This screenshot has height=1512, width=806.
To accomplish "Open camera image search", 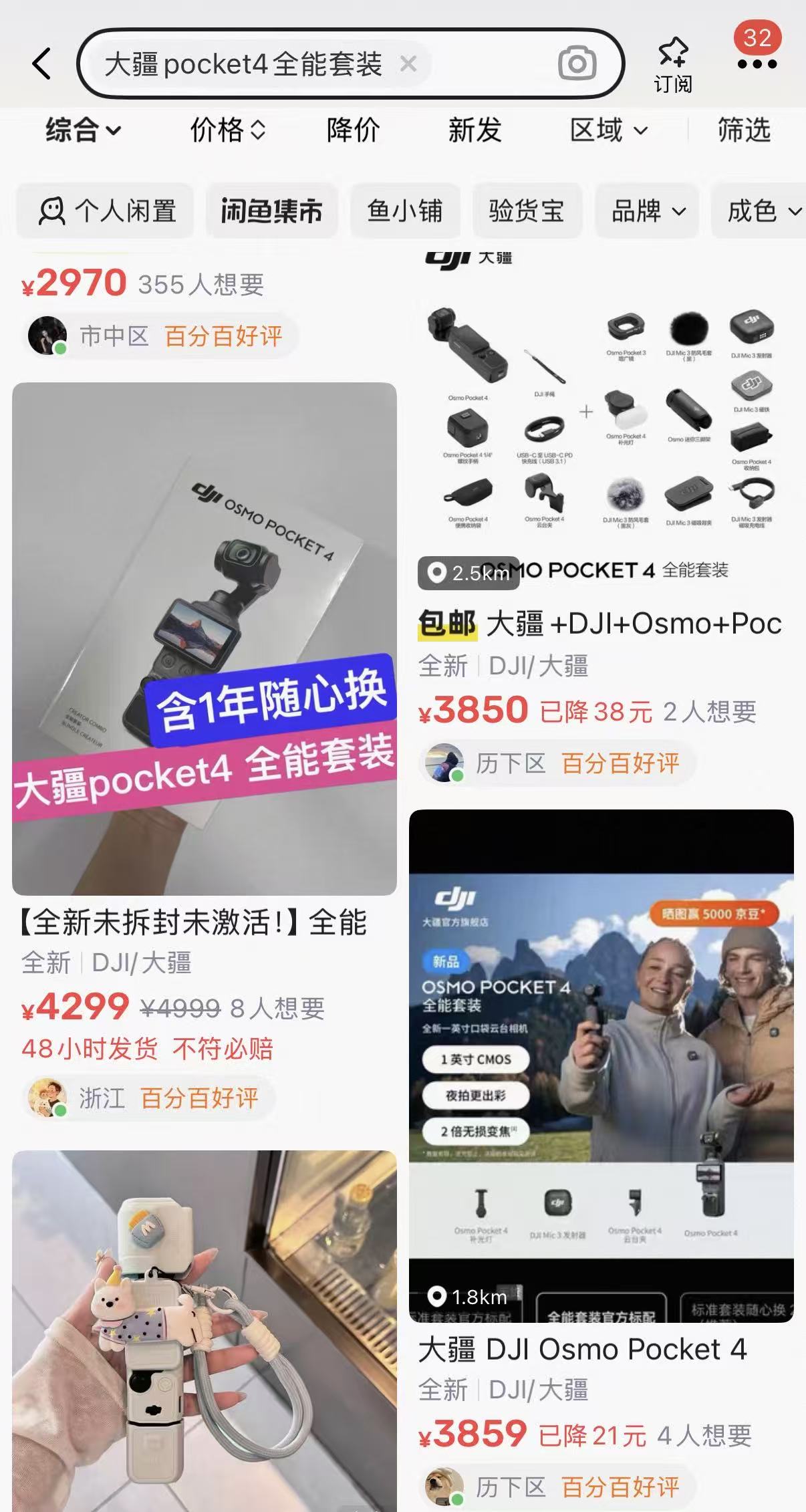I will (577, 64).
